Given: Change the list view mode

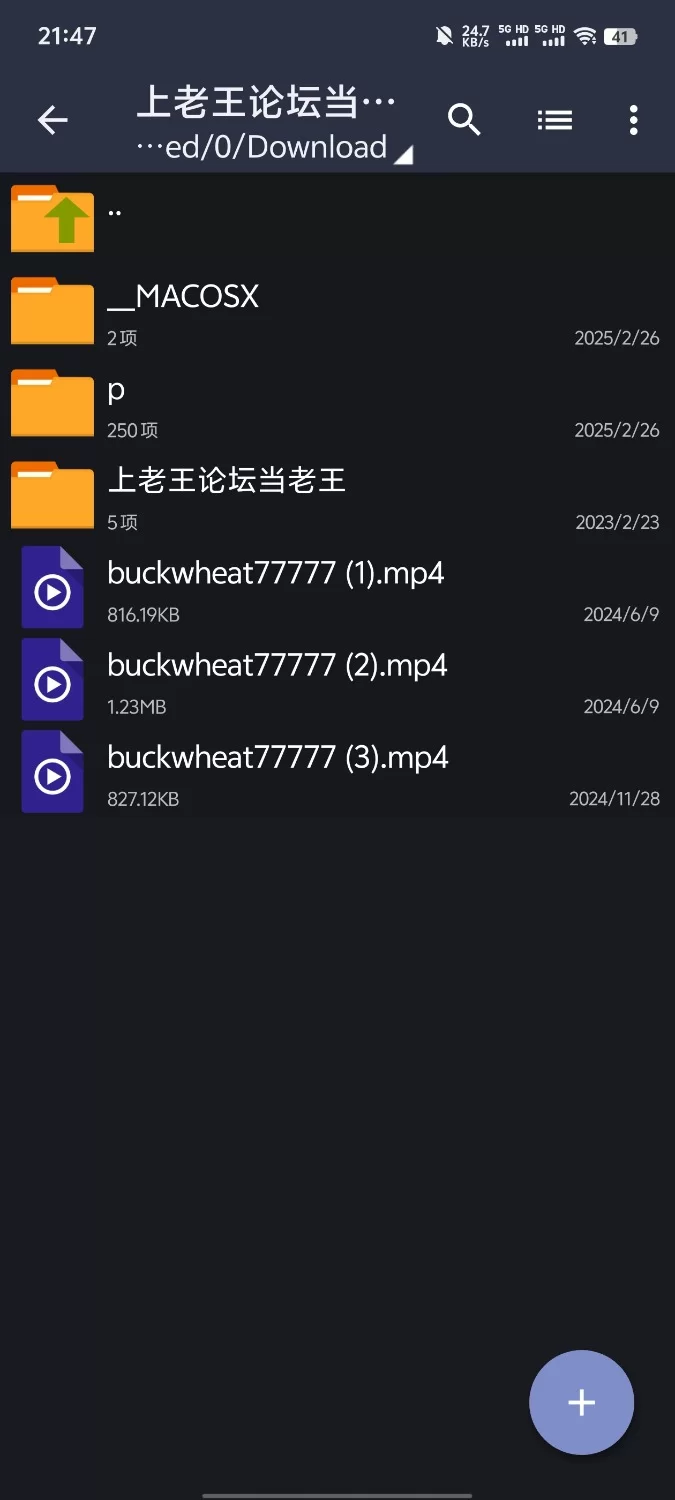Looking at the screenshot, I should 555,120.
